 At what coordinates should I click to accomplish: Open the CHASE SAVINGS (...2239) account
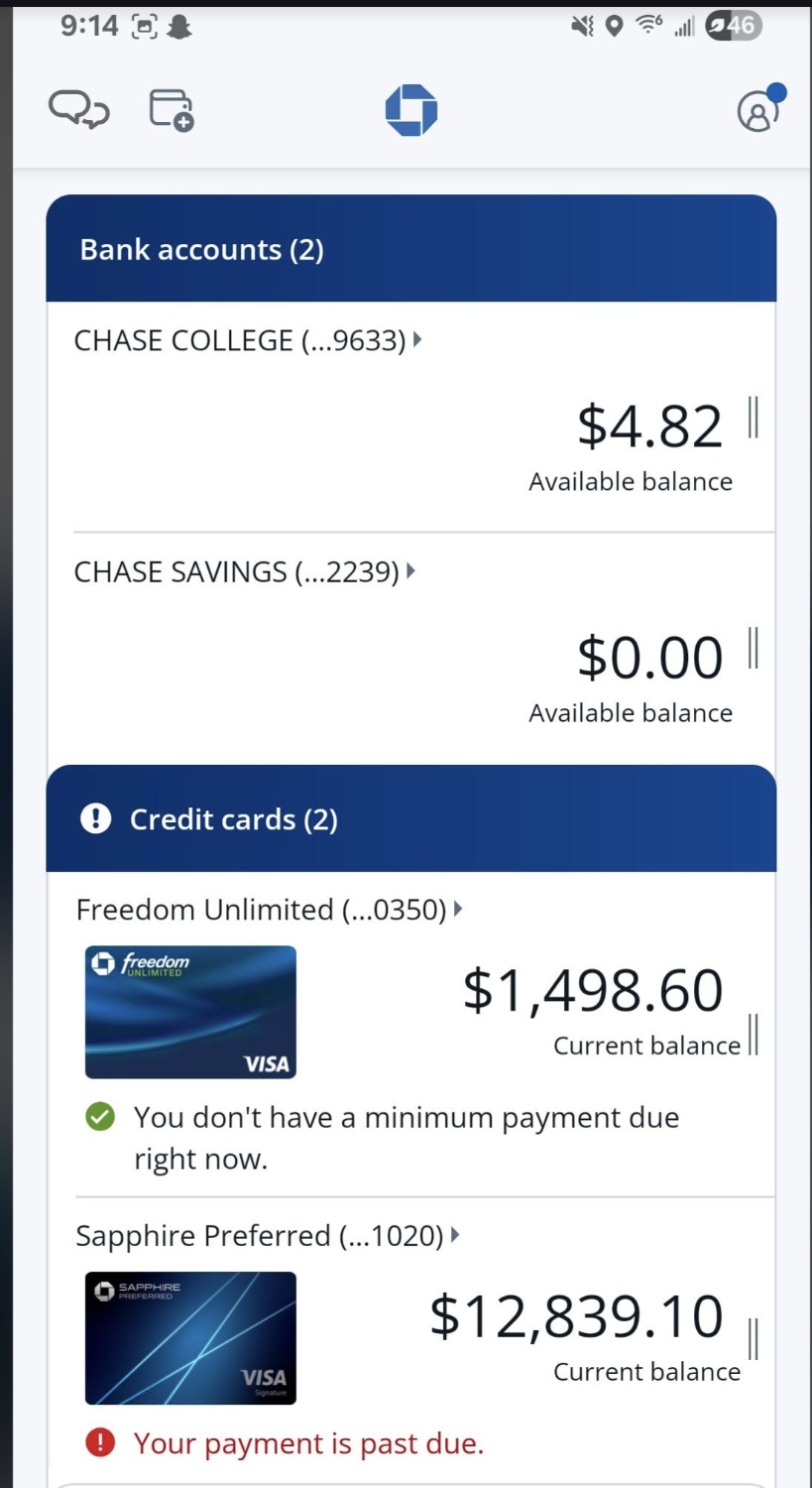click(x=245, y=571)
